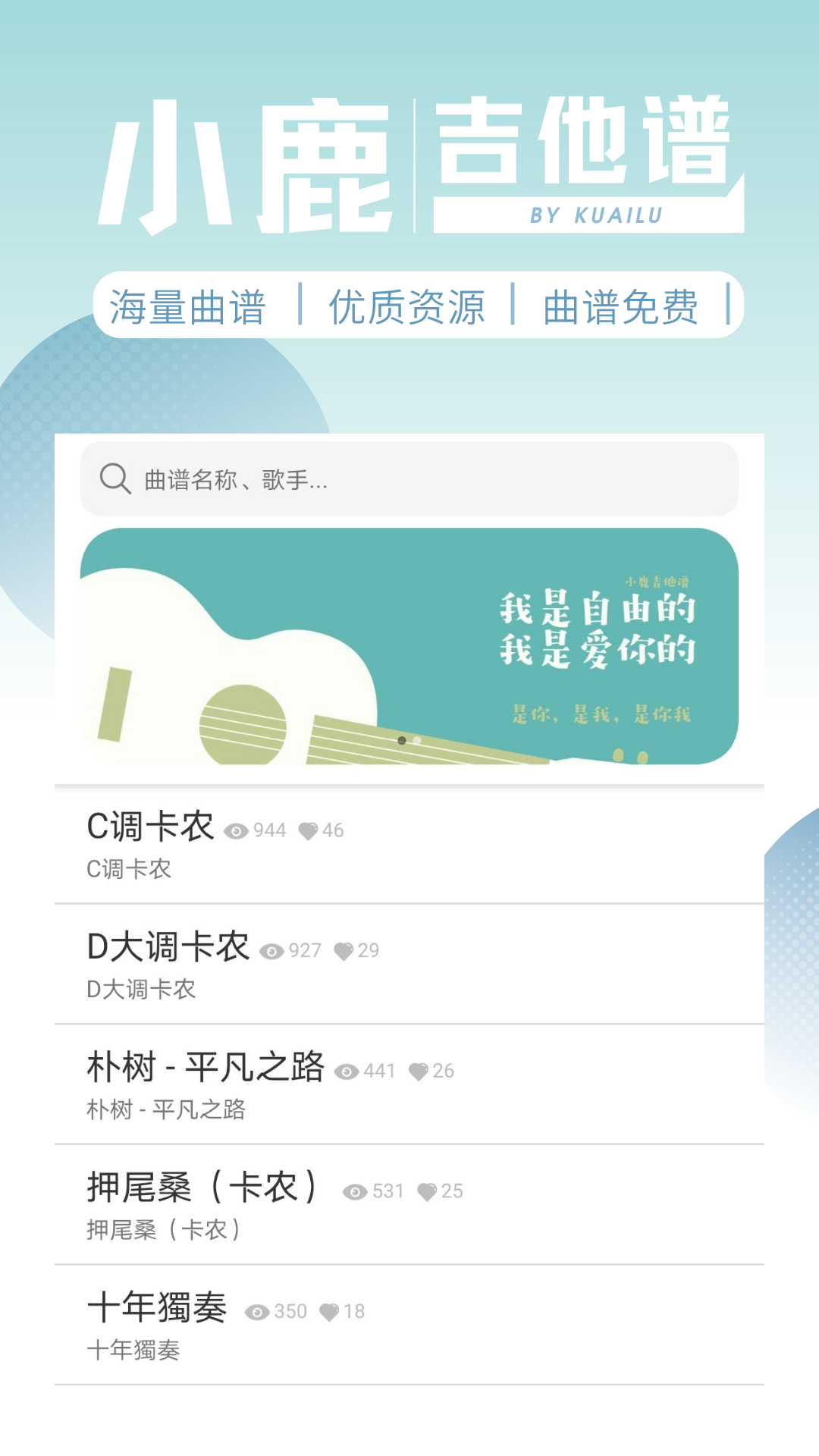Click the view icon of 朴树 - 平凡之路
This screenshot has width=819, height=1456.
point(348,1071)
